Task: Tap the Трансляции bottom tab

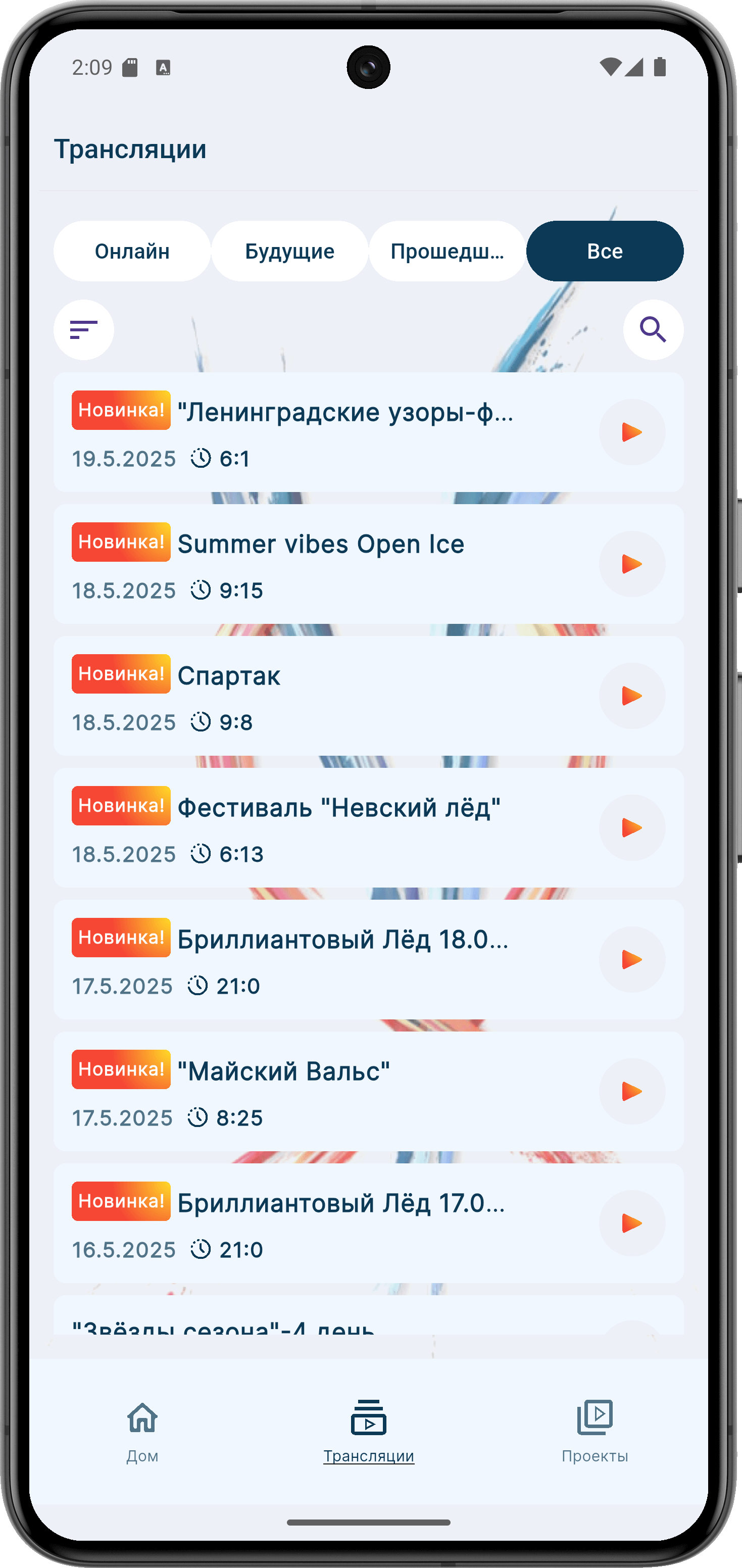Action: (368, 1432)
